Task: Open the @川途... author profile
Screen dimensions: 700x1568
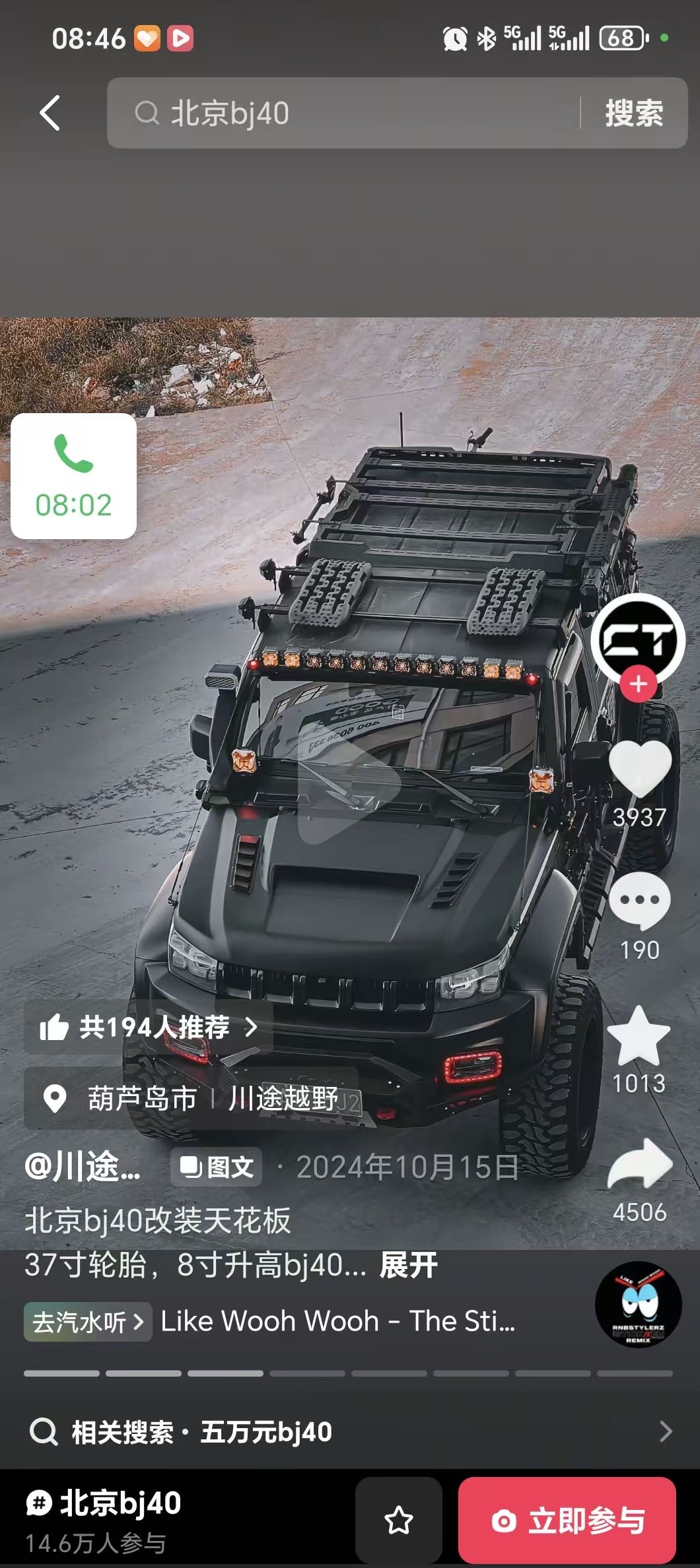Action: [x=83, y=1167]
